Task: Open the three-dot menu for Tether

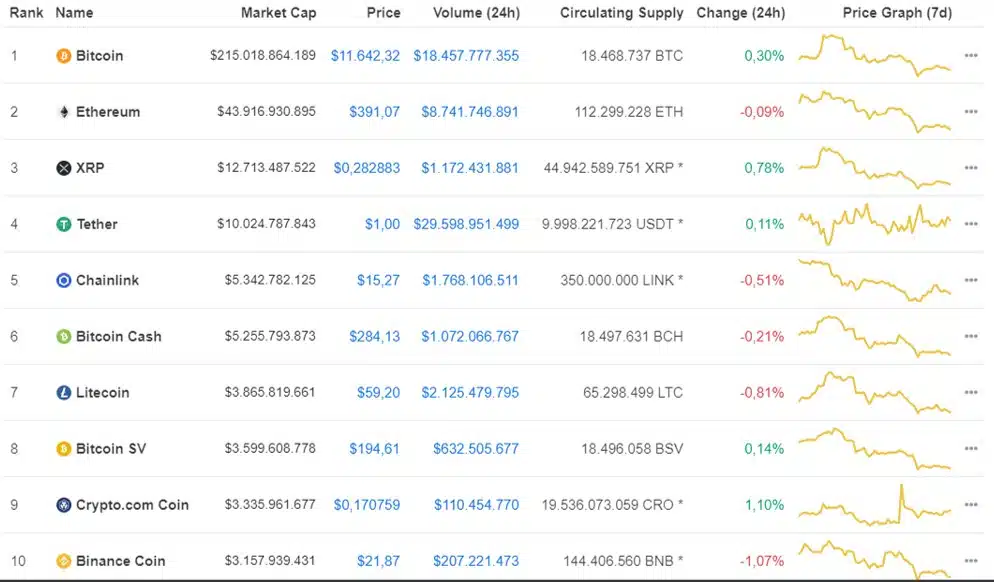Action: coord(970,224)
